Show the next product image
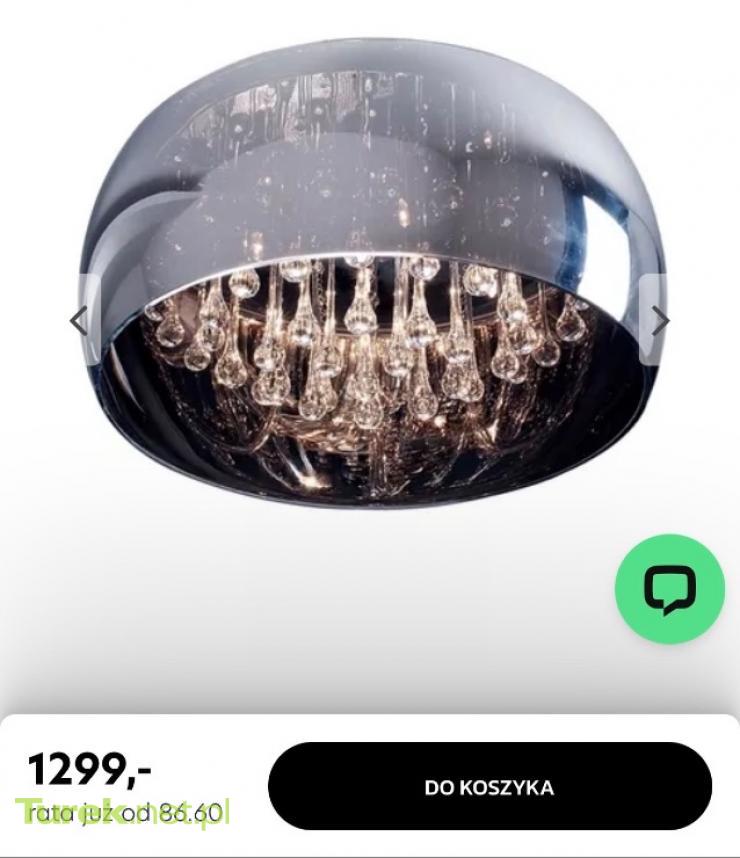Image resolution: width=740 pixels, height=858 pixels. tap(660, 321)
